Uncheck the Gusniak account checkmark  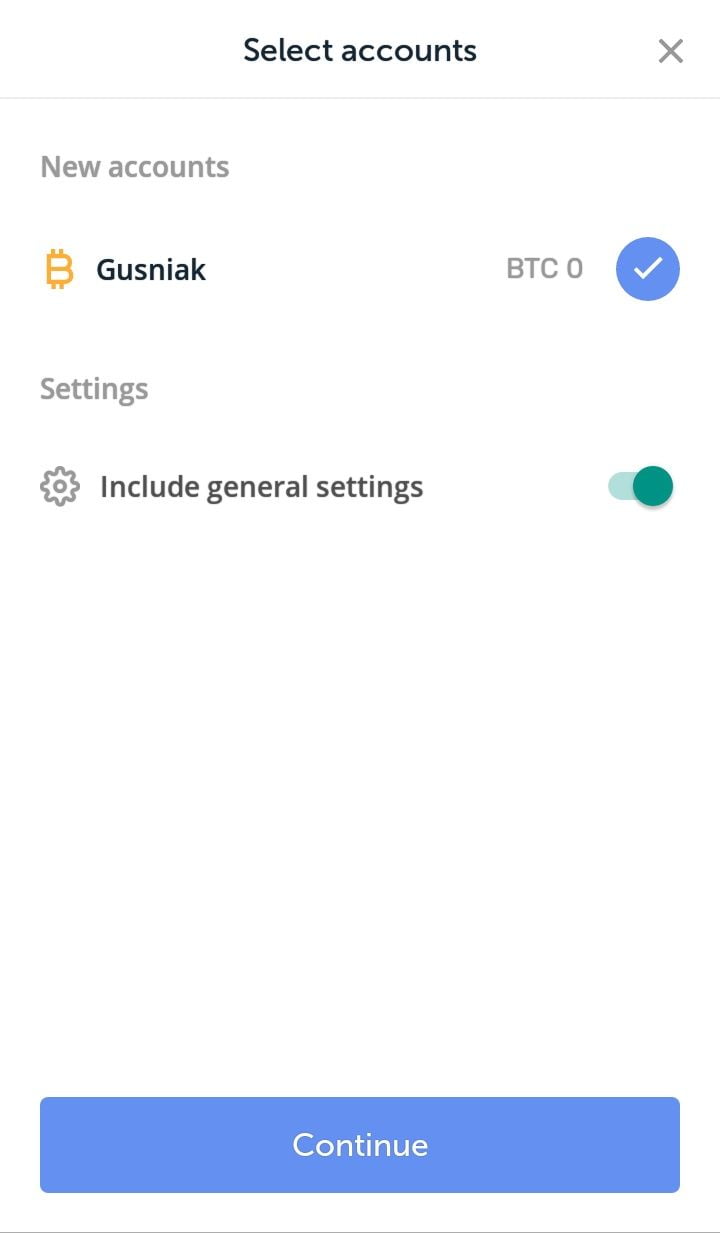pos(647,269)
